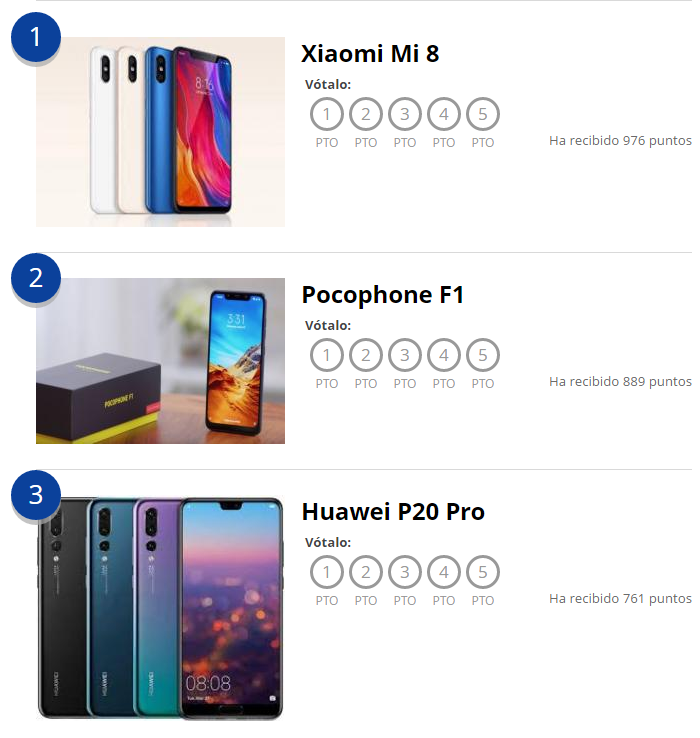Give Pocophone F1 2 points
Viewport: 700px width, 738px height.
point(366,355)
